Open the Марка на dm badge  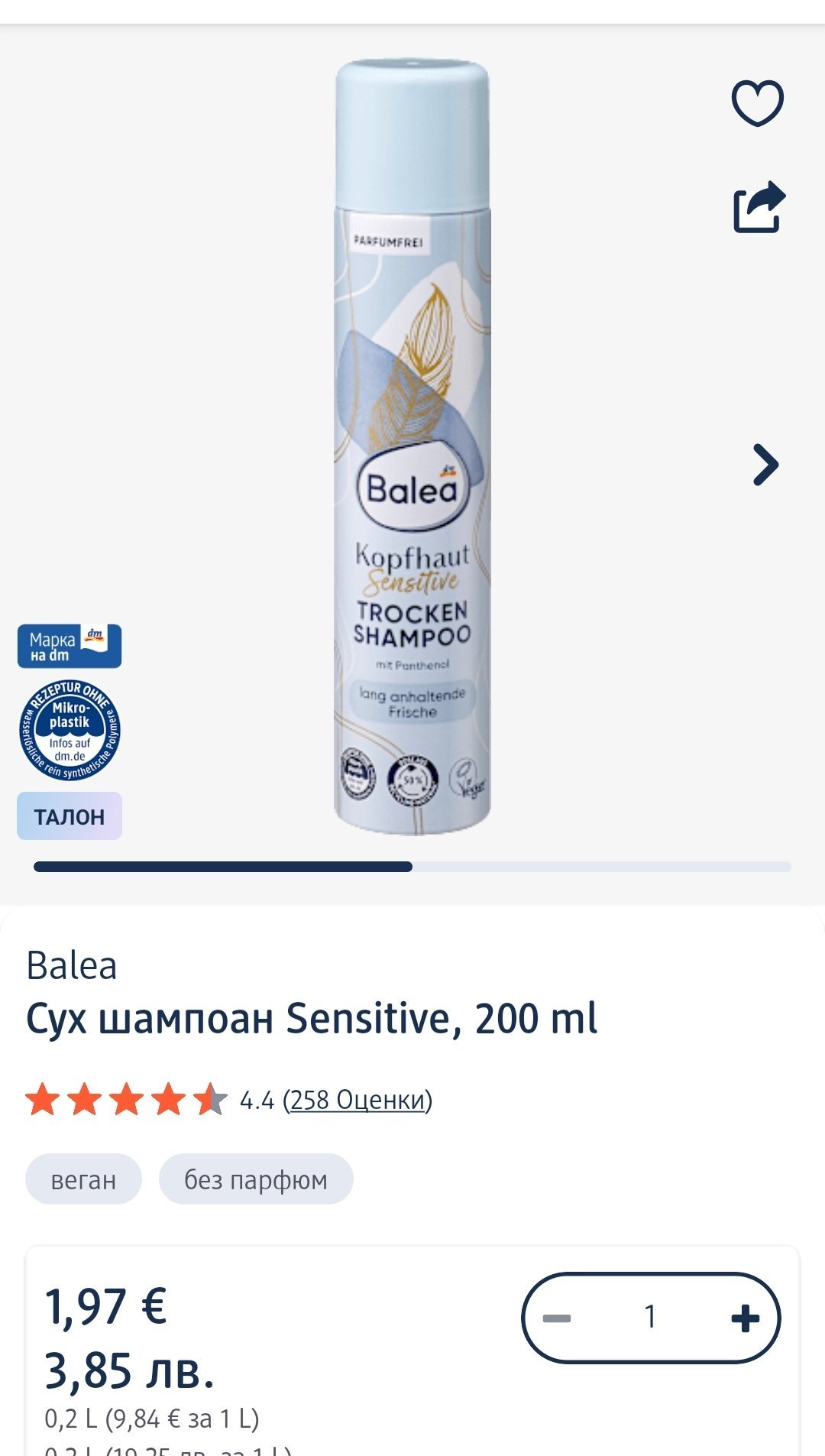[70, 646]
